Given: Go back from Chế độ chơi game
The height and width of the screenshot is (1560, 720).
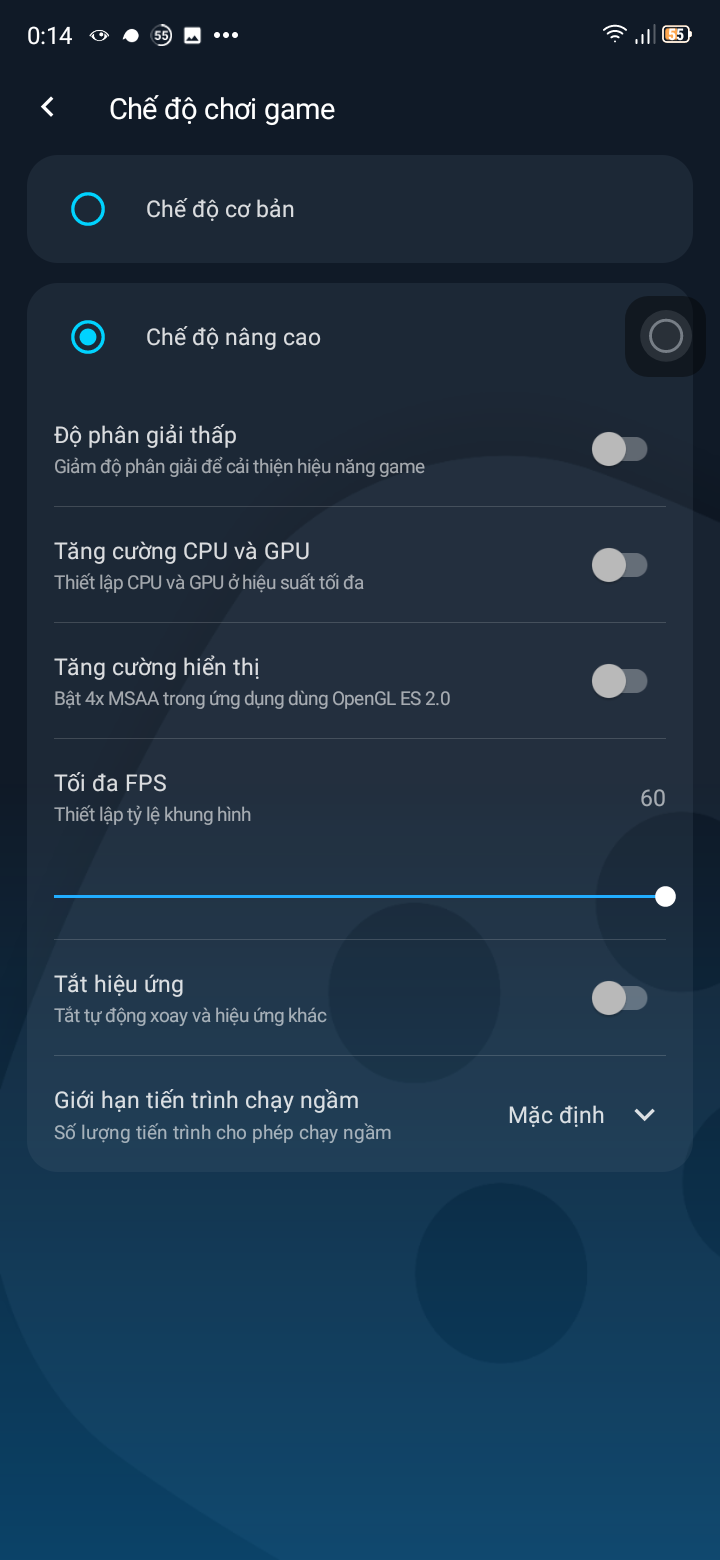Looking at the screenshot, I should click(x=48, y=108).
